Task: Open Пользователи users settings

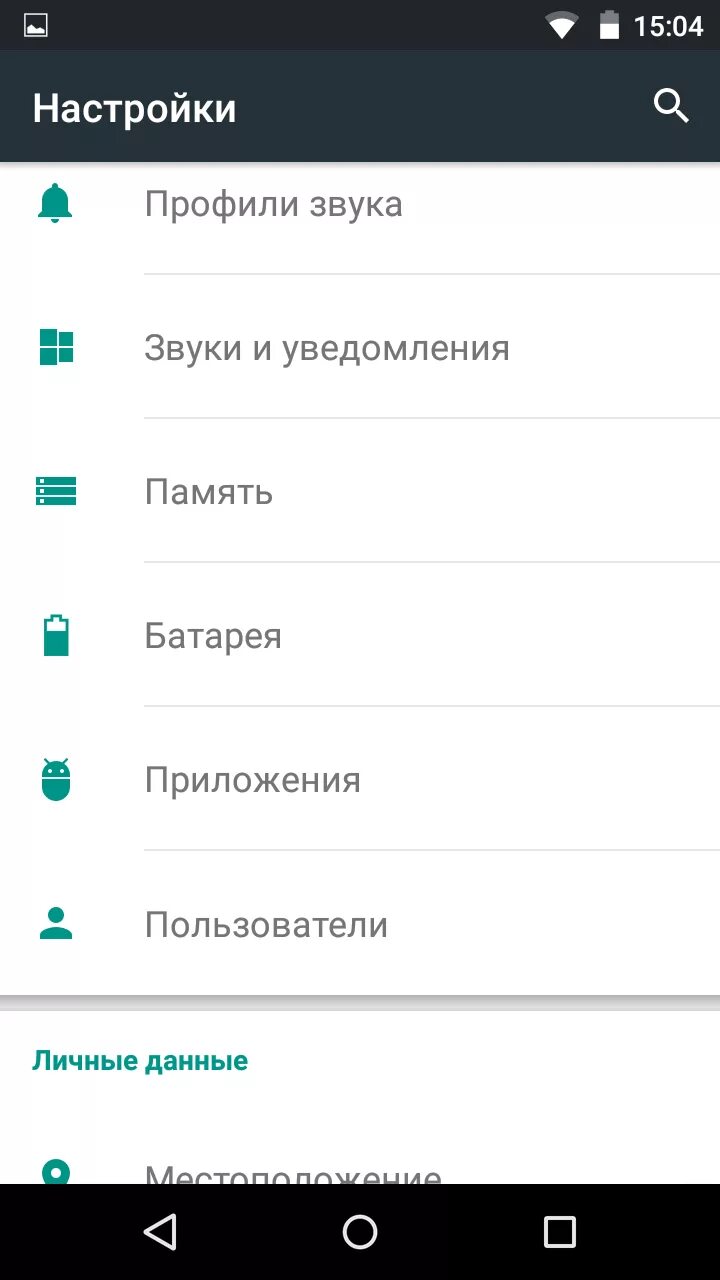Action: coord(266,924)
